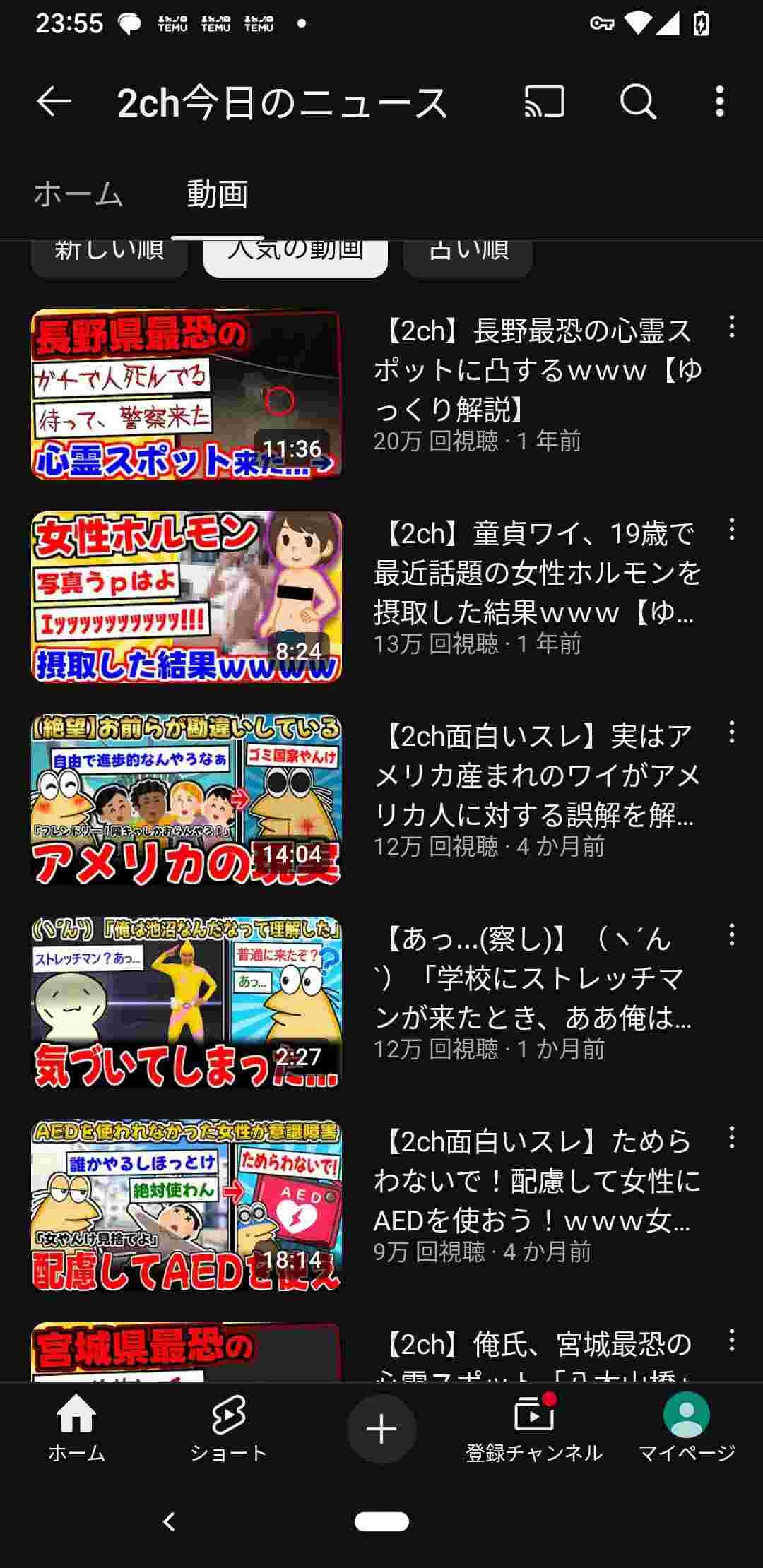Open options for AEDを使おう video
The width and height of the screenshot is (763, 1568).
(732, 1138)
